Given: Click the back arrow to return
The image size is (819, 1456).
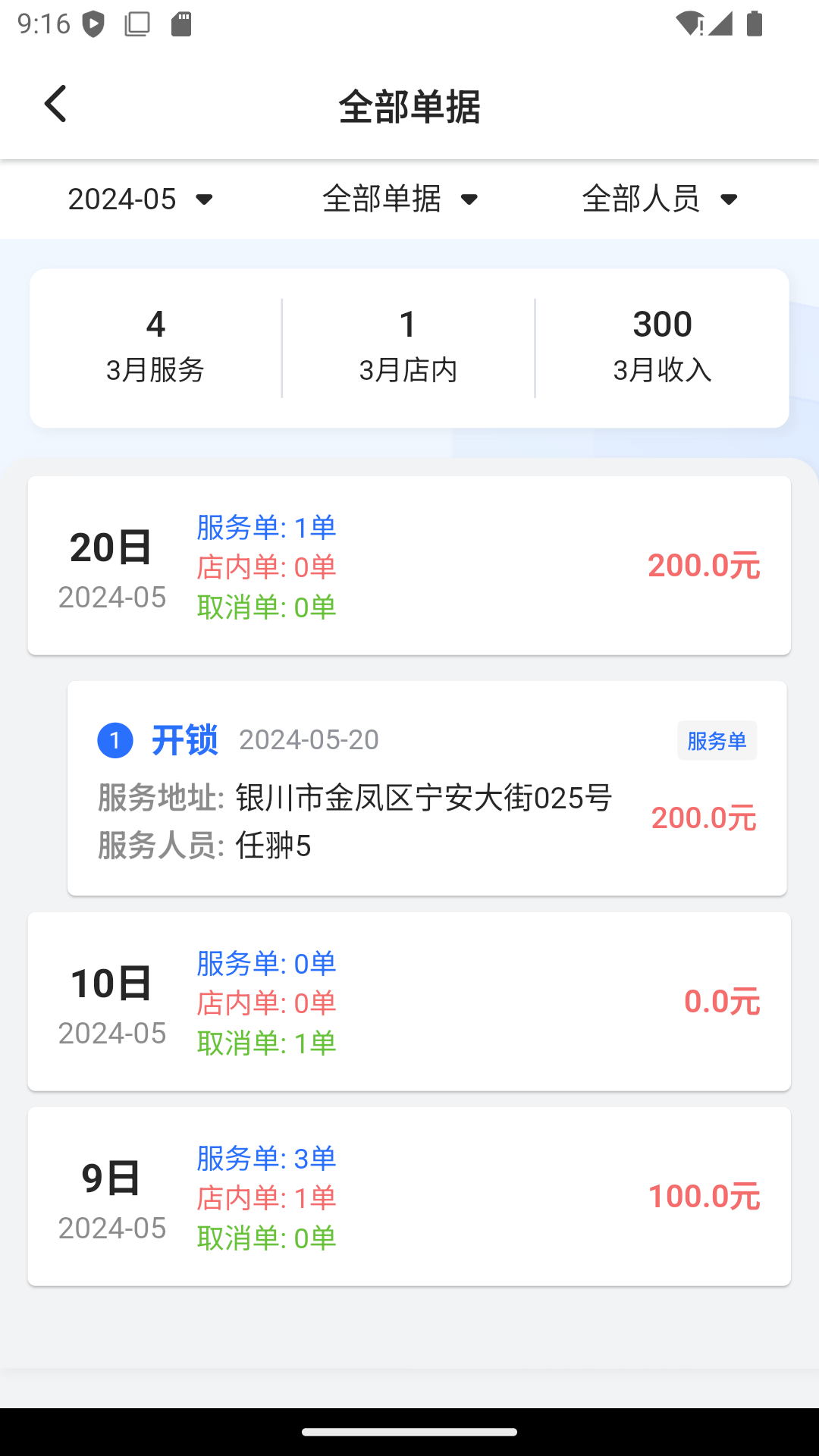Looking at the screenshot, I should point(55,103).
